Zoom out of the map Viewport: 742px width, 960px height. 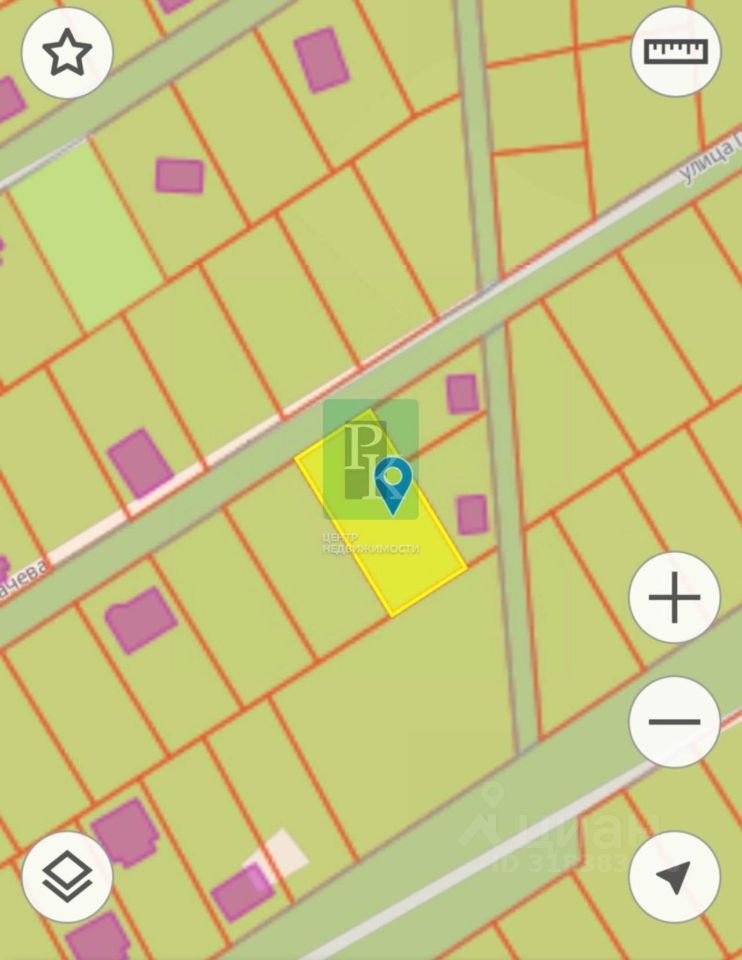click(674, 721)
